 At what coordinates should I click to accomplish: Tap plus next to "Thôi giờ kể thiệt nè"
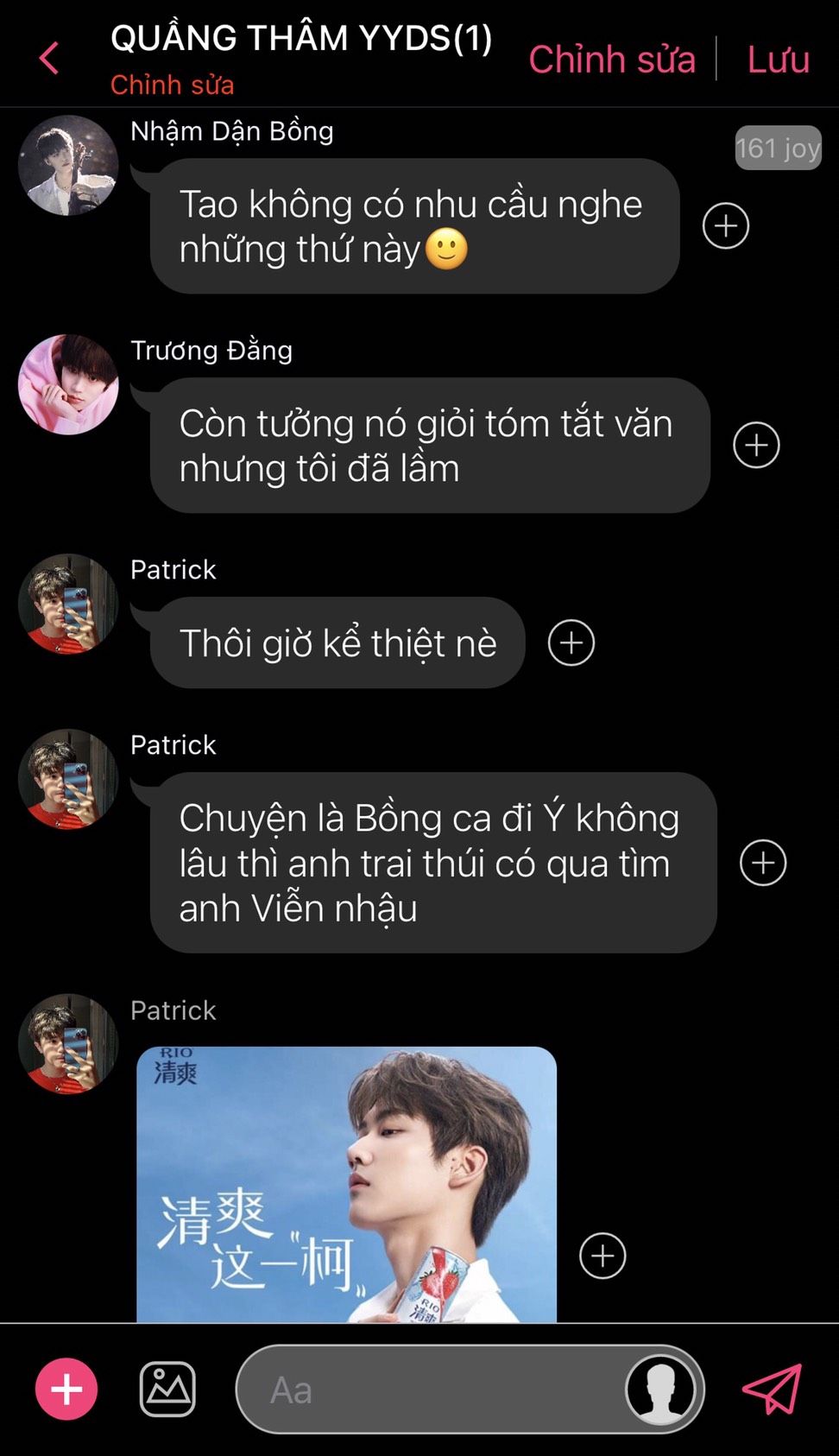pos(571,643)
